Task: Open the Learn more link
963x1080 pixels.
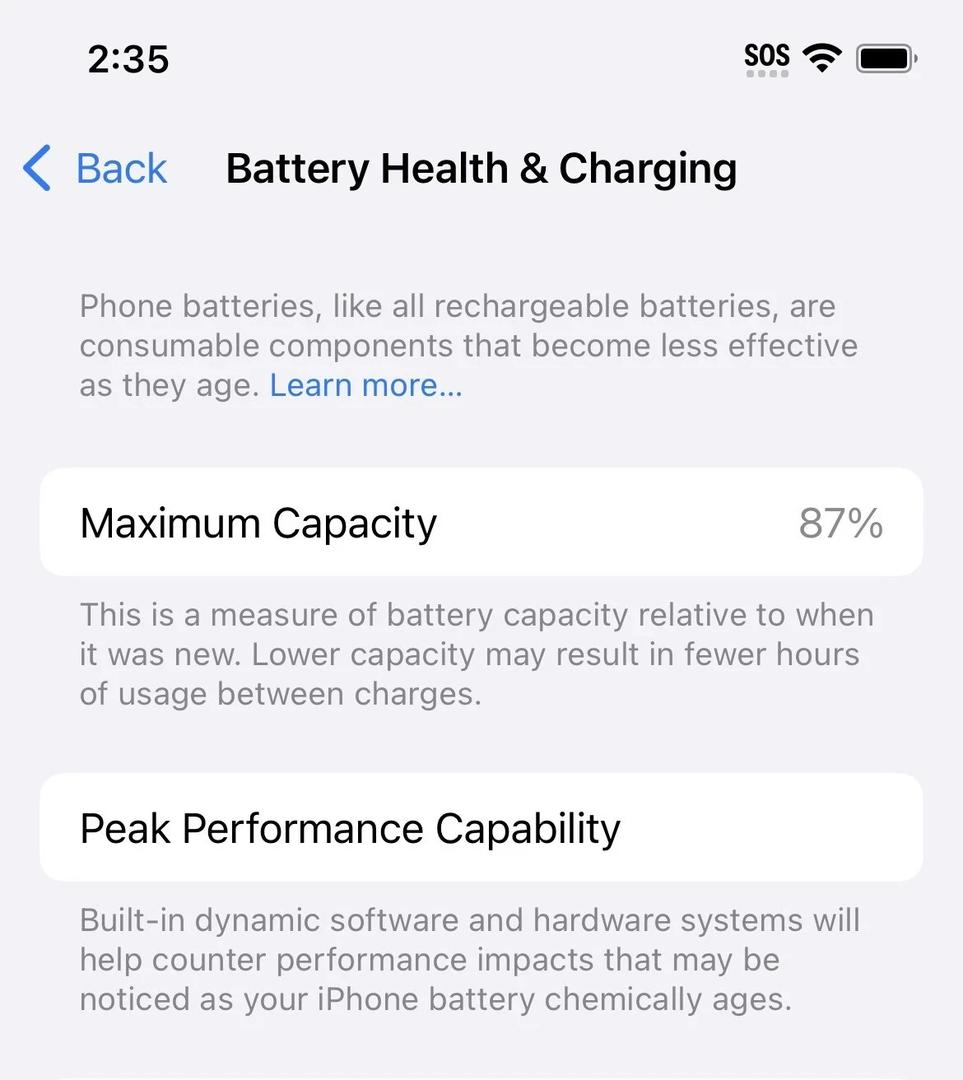Action: click(x=366, y=386)
